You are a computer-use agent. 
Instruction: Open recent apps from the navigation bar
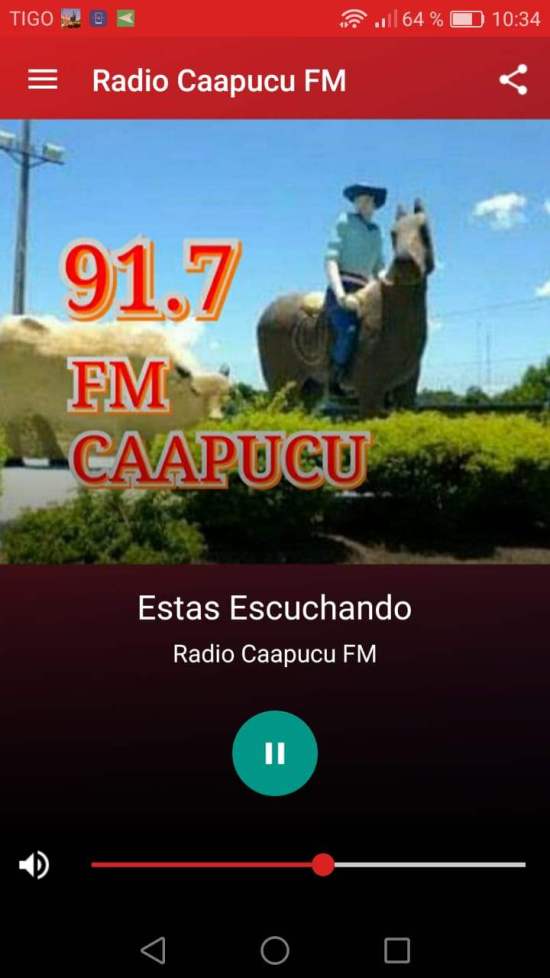pos(397,951)
